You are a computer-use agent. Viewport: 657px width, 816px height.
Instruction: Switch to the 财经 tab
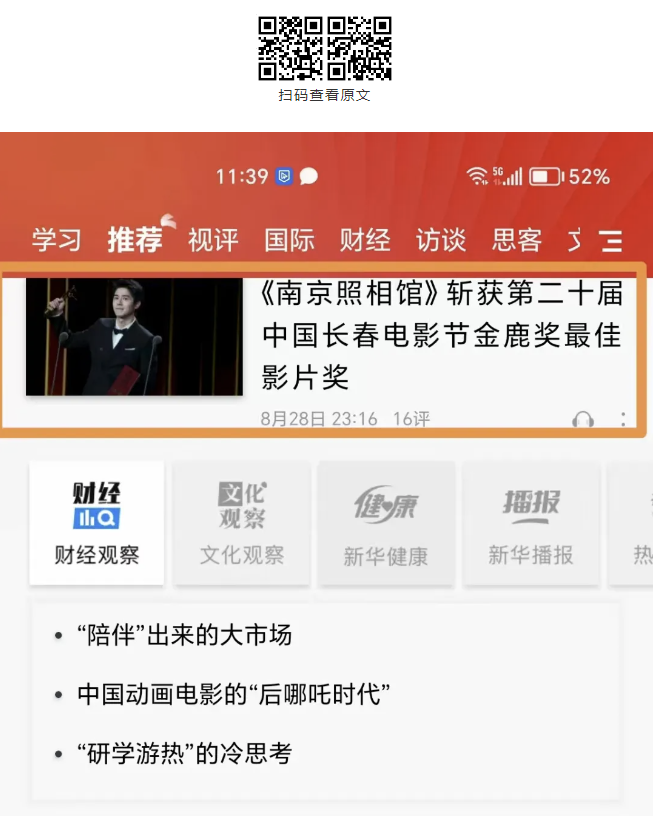point(365,240)
